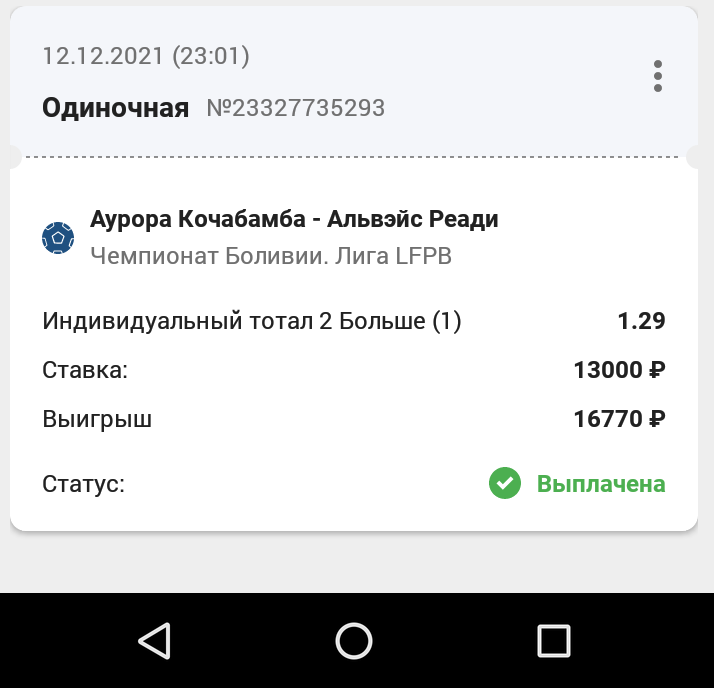The height and width of the screenshot is (688, 714).
Task: Open the Аурора Кочабамба - Альвэйс Реади bet card
Action: click(294, 219)
